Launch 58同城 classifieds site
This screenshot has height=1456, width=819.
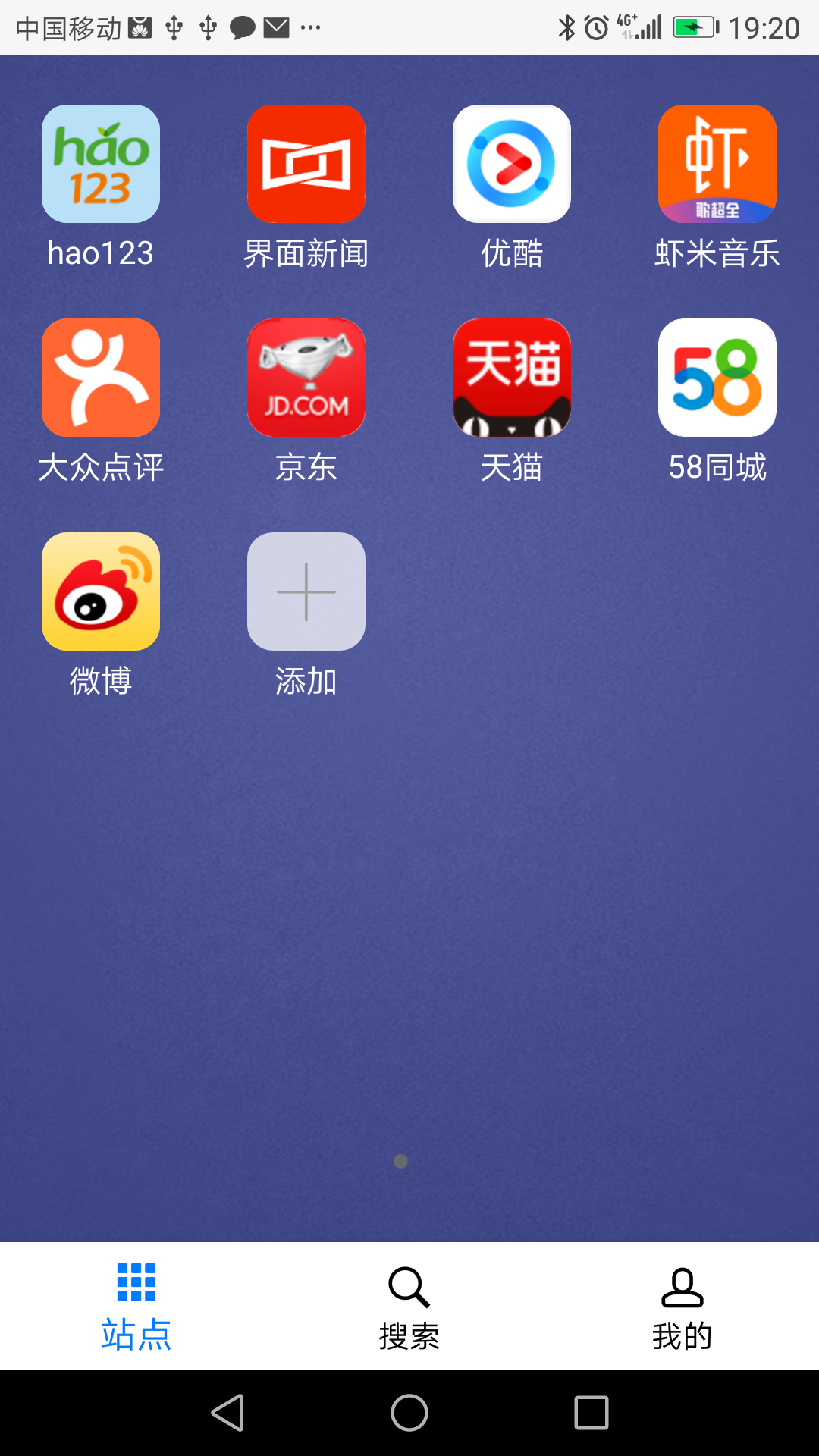[717, 377]
